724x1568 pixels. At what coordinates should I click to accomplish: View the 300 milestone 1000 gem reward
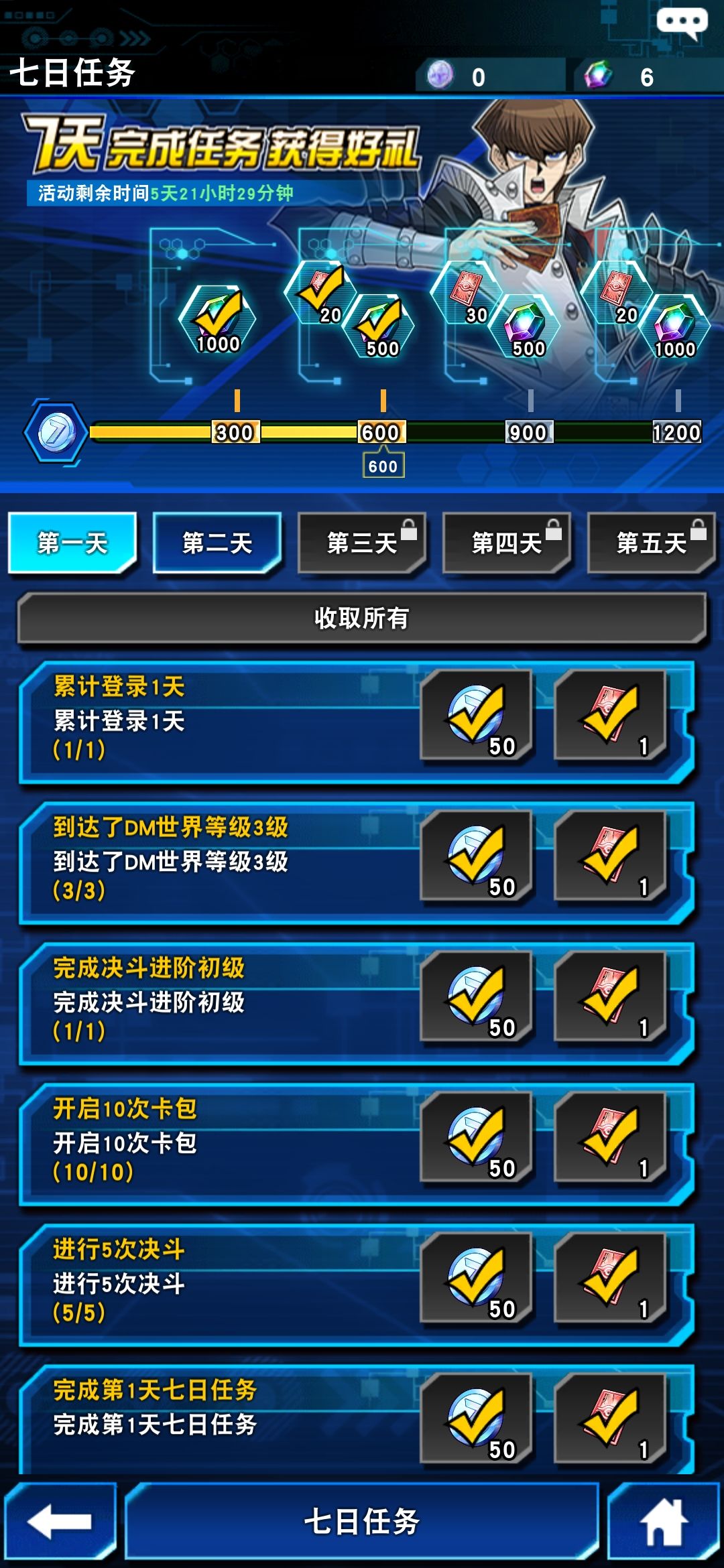pyautogui.click(x=217, y=319)
